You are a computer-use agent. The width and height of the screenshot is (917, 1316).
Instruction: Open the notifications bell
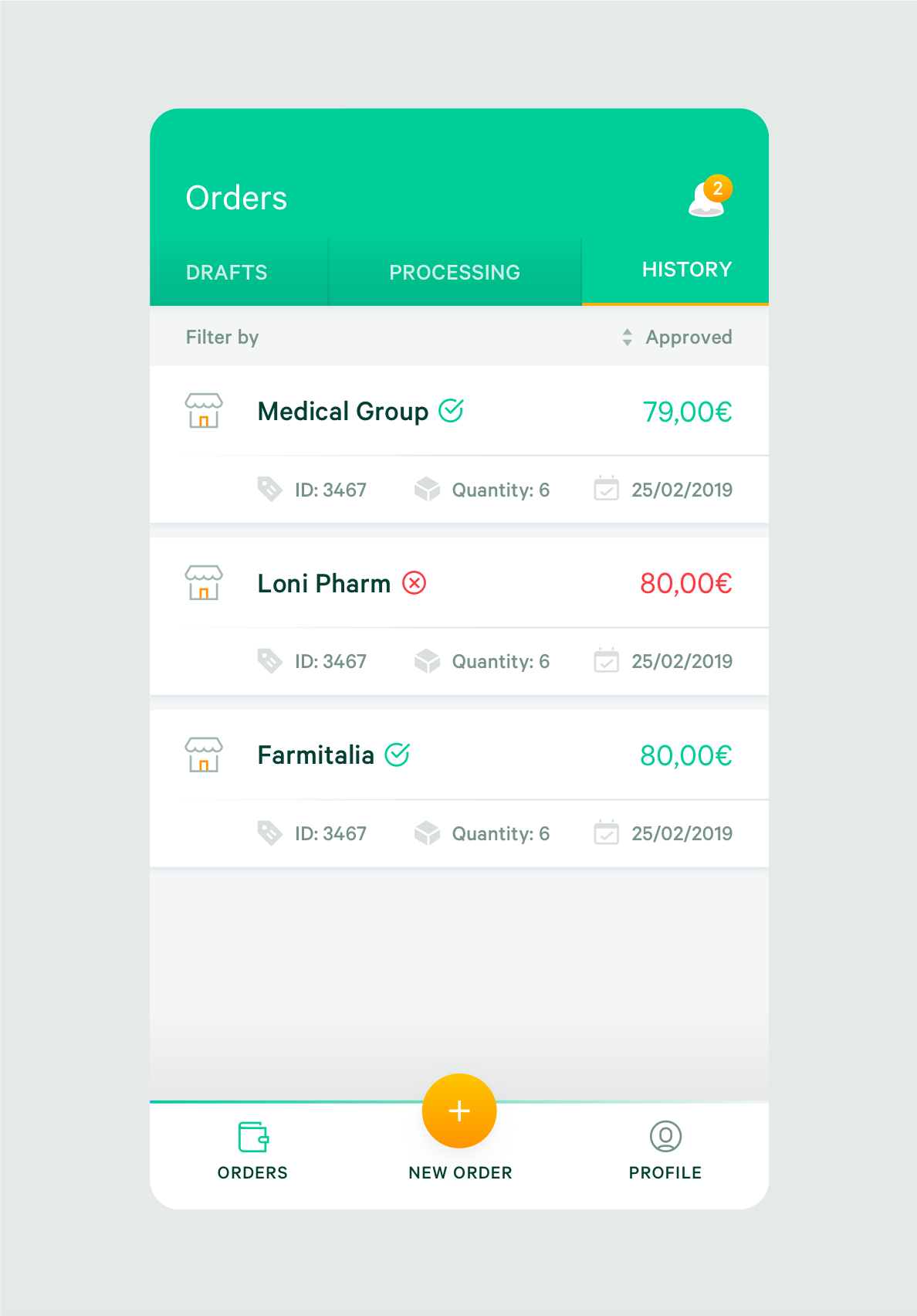708,198
